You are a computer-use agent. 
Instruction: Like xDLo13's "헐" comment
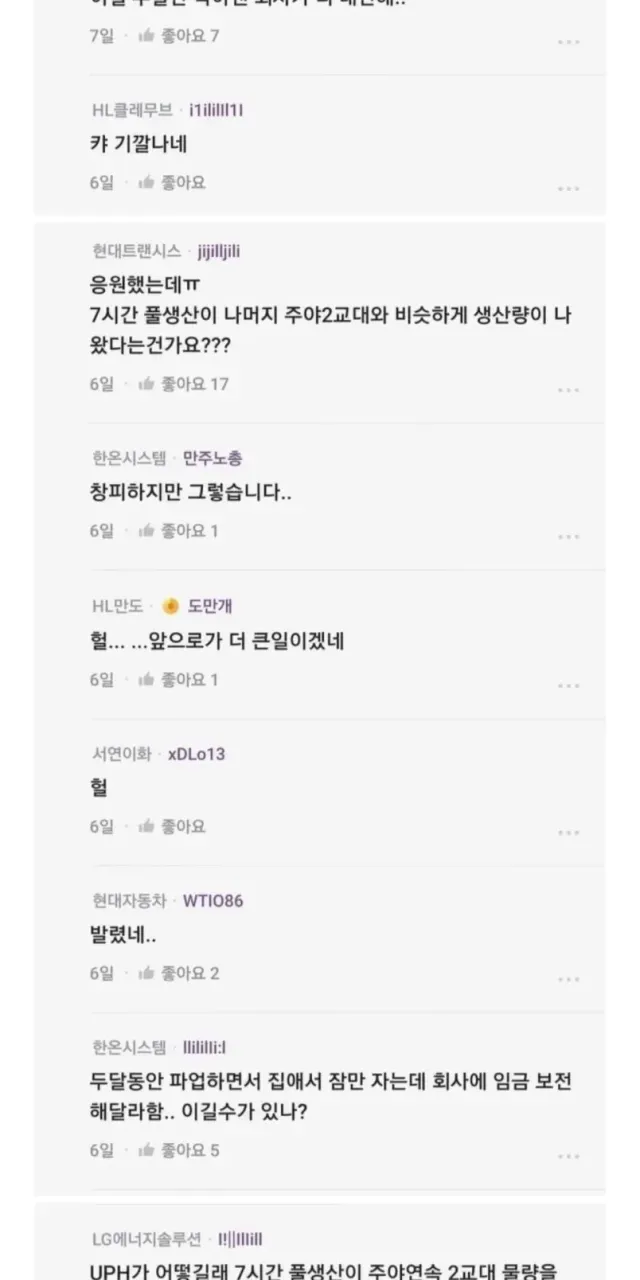tap(147, 826)
